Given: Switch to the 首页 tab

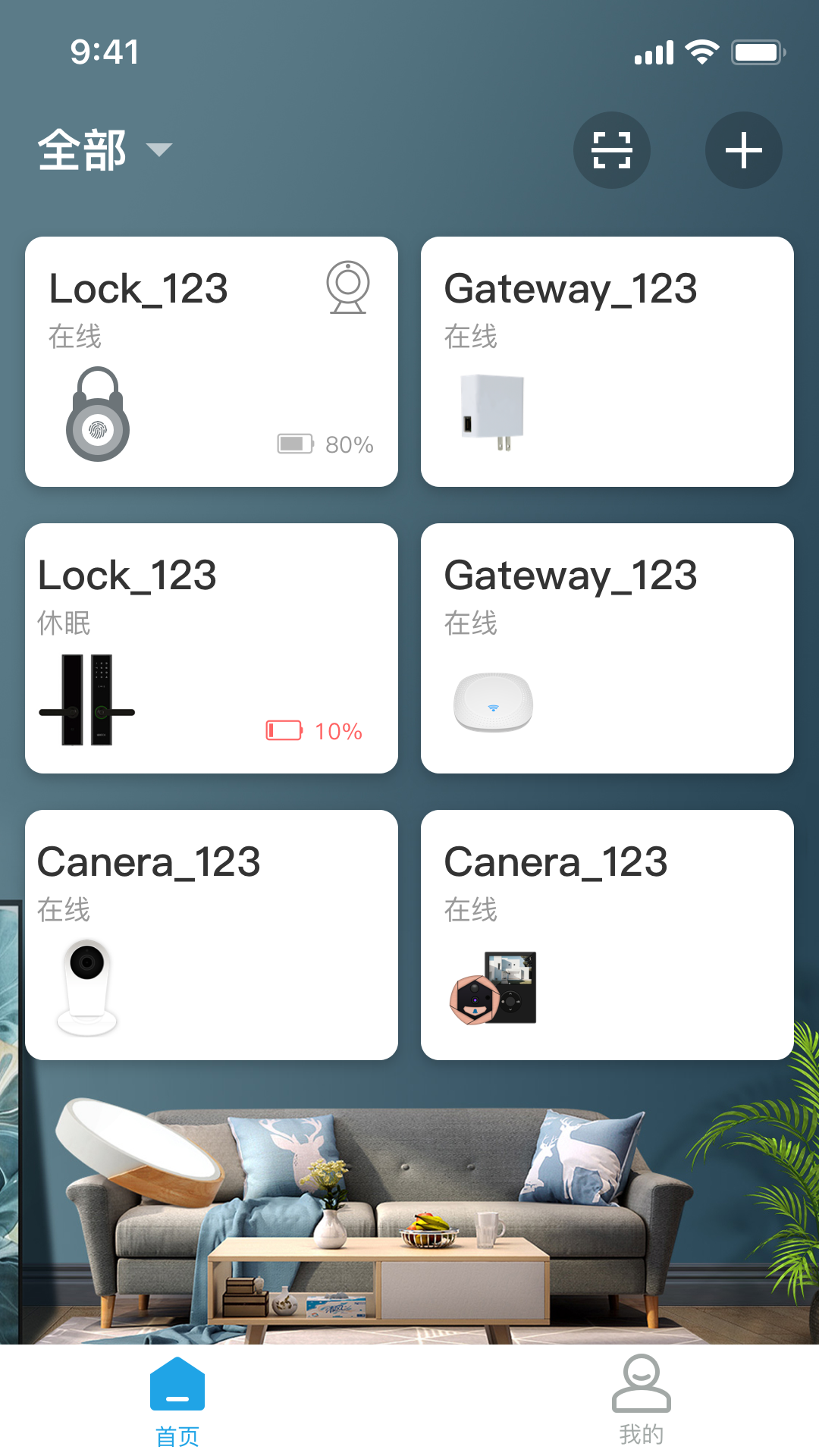Looking at the screenshot, I should [x=177, y=1401].
